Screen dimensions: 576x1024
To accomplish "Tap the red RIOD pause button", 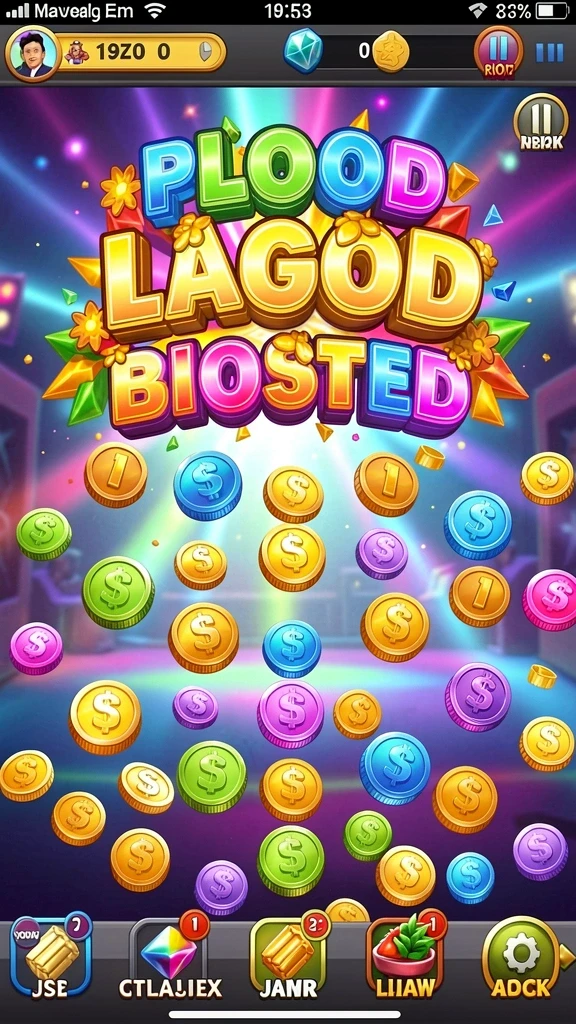I will pos(498,52).
